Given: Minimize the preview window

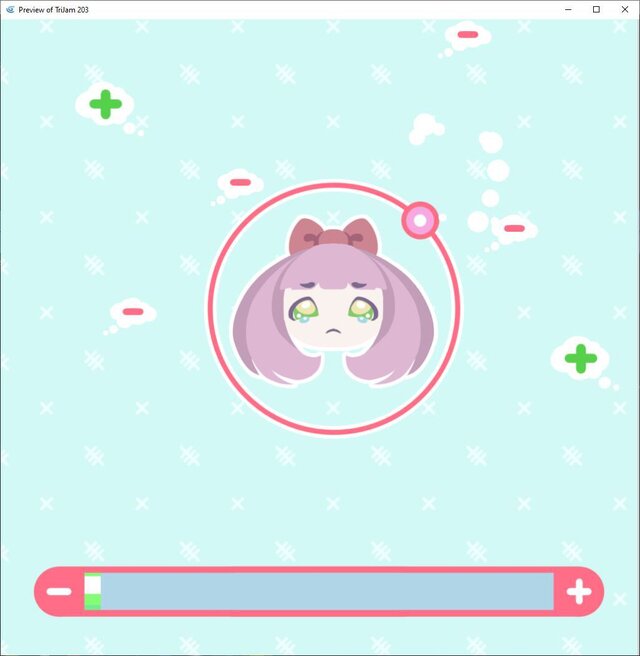Looking at the screenshot, I should (x=567, y=9).
